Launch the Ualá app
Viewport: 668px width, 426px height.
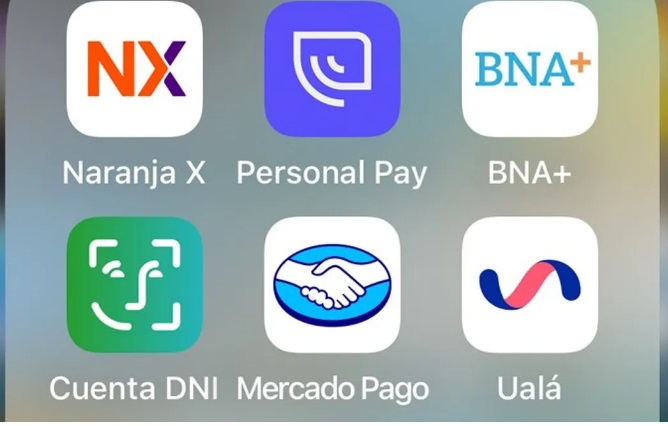tap(530, 285)
